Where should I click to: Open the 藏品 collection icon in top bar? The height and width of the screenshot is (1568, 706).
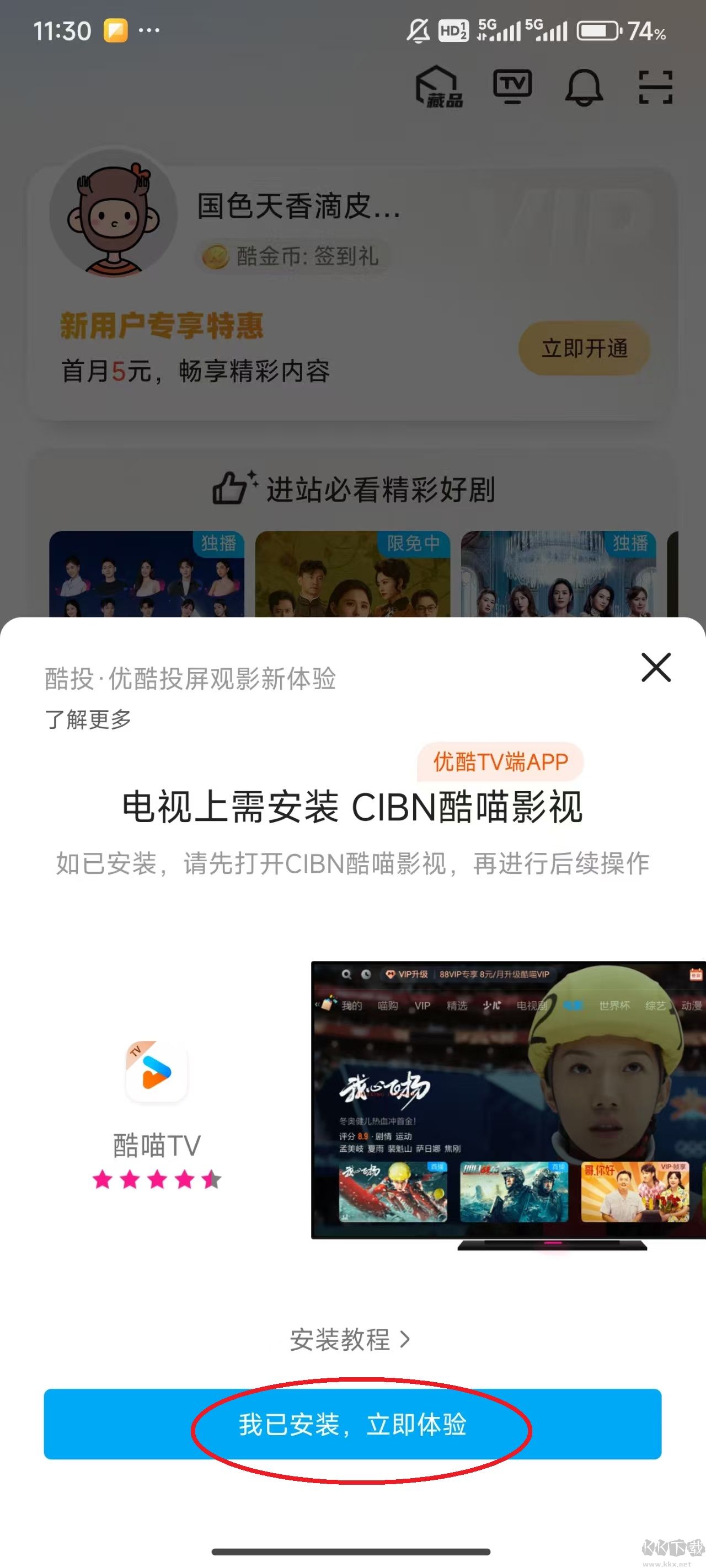coord(440,89)
